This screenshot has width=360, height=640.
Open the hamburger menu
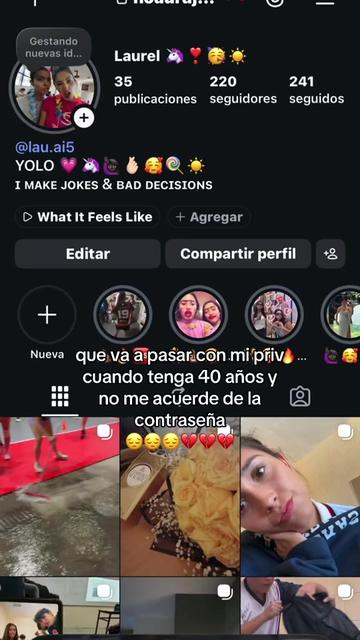325,2
